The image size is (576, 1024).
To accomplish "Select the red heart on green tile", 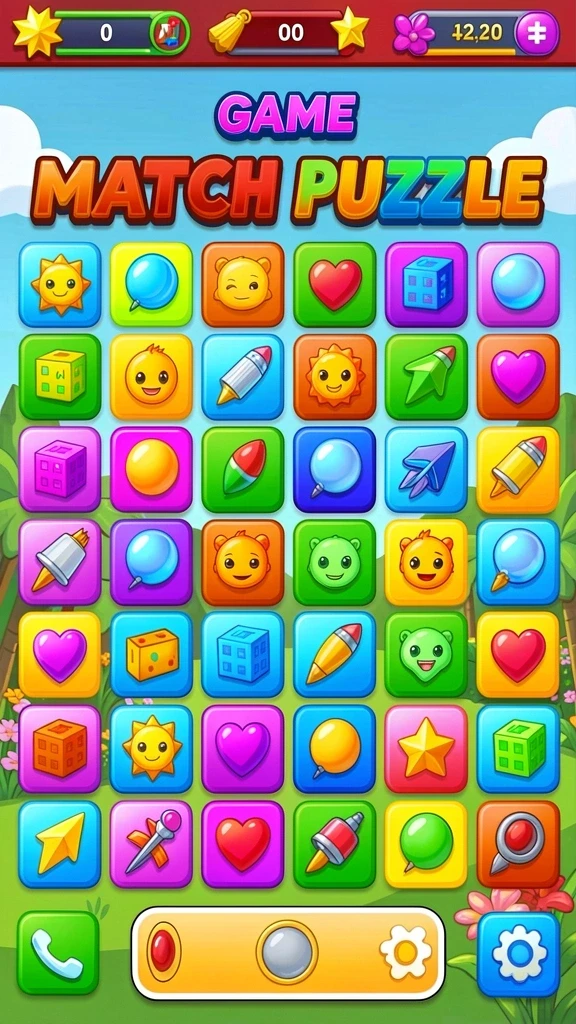I will 334,285.
